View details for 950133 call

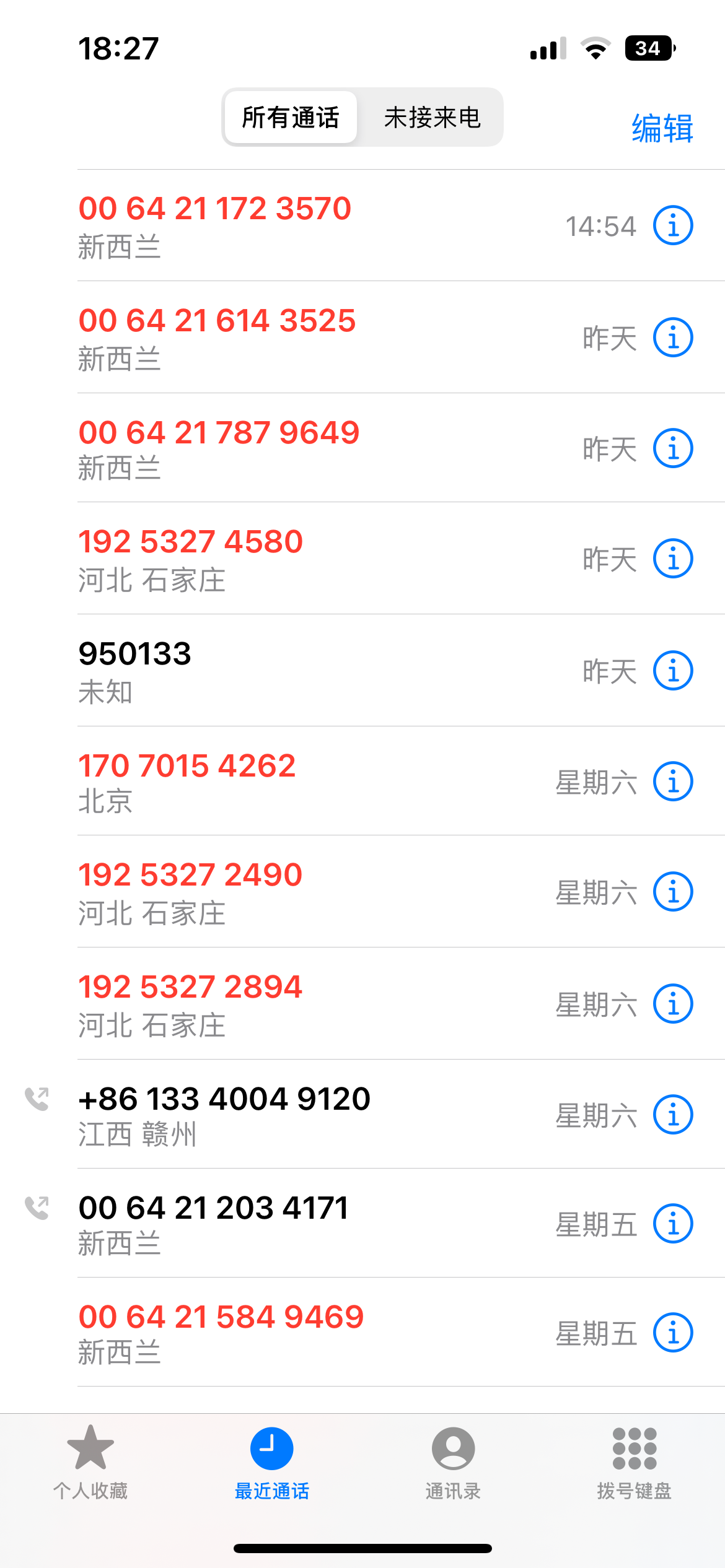click(x=673, y=671)
